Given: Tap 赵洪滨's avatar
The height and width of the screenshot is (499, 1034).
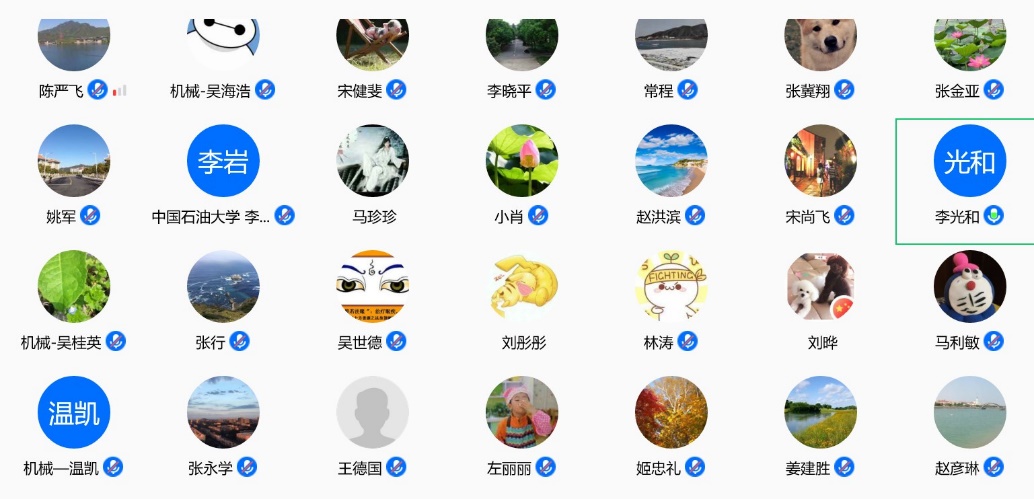Looking at the screenshot, I should coord(671,162).
